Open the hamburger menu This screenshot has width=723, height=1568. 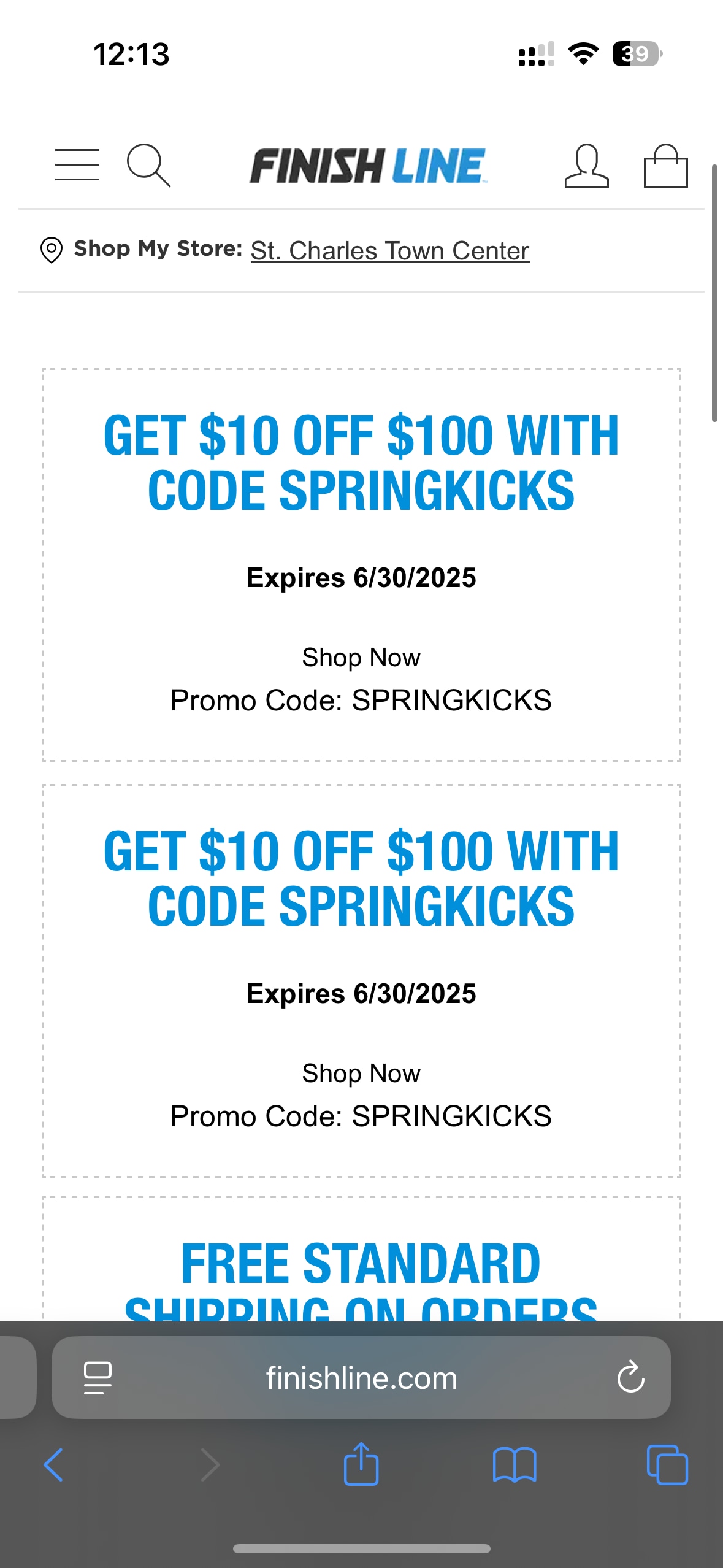click(77, 164)
